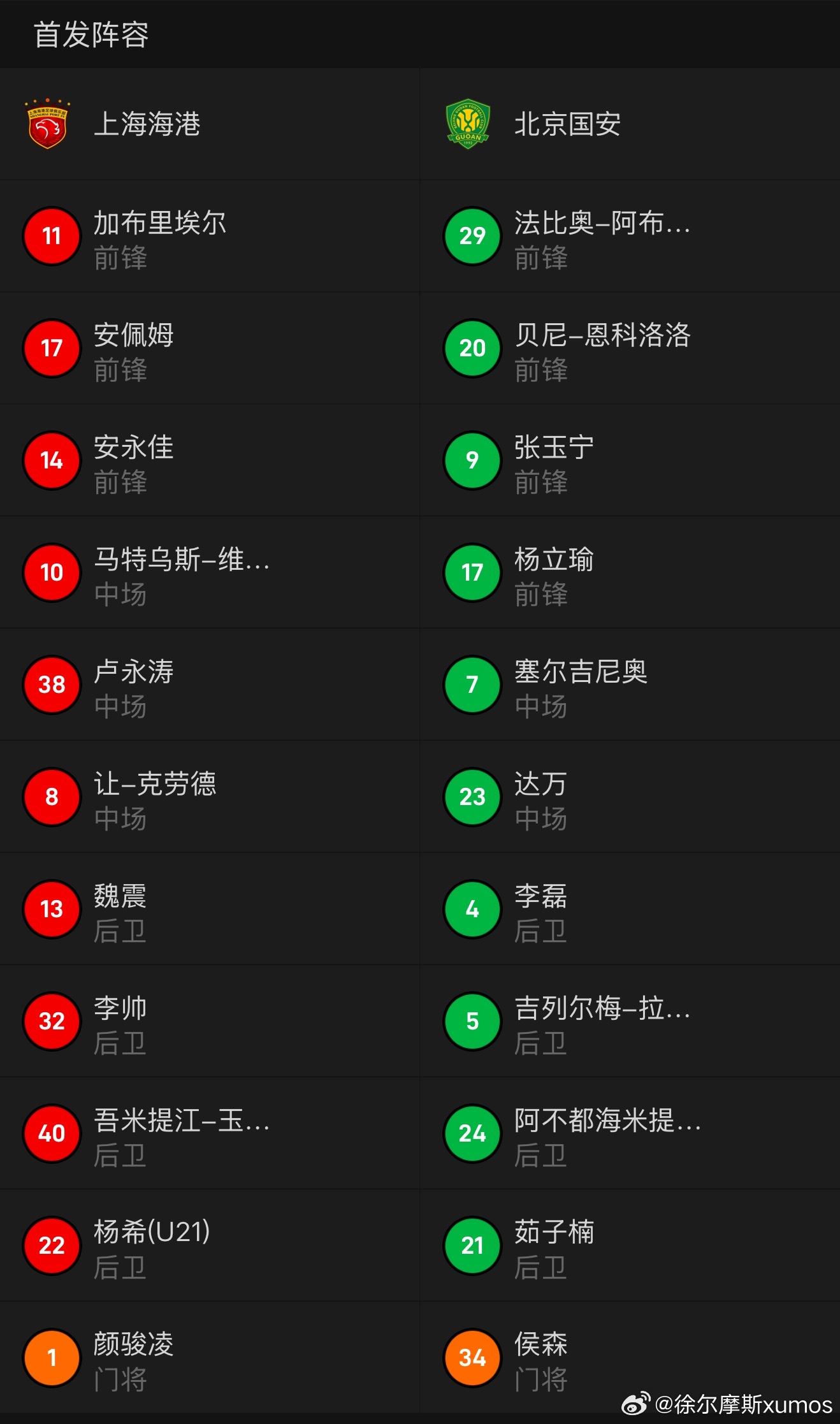Click goalkeeper Hou Sen's number 34 badge

point(472,1358)
